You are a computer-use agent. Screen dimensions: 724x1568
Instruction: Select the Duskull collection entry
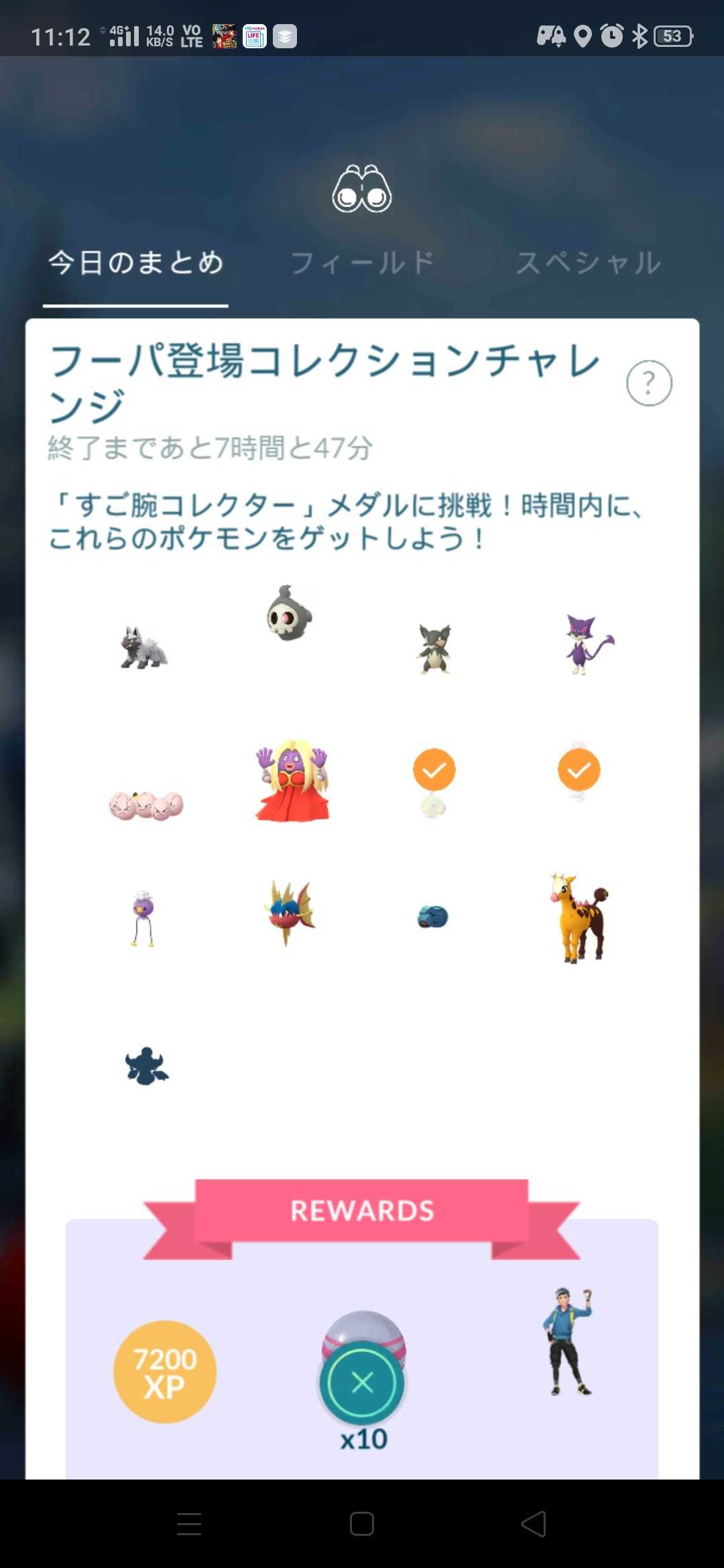(290, 614)
